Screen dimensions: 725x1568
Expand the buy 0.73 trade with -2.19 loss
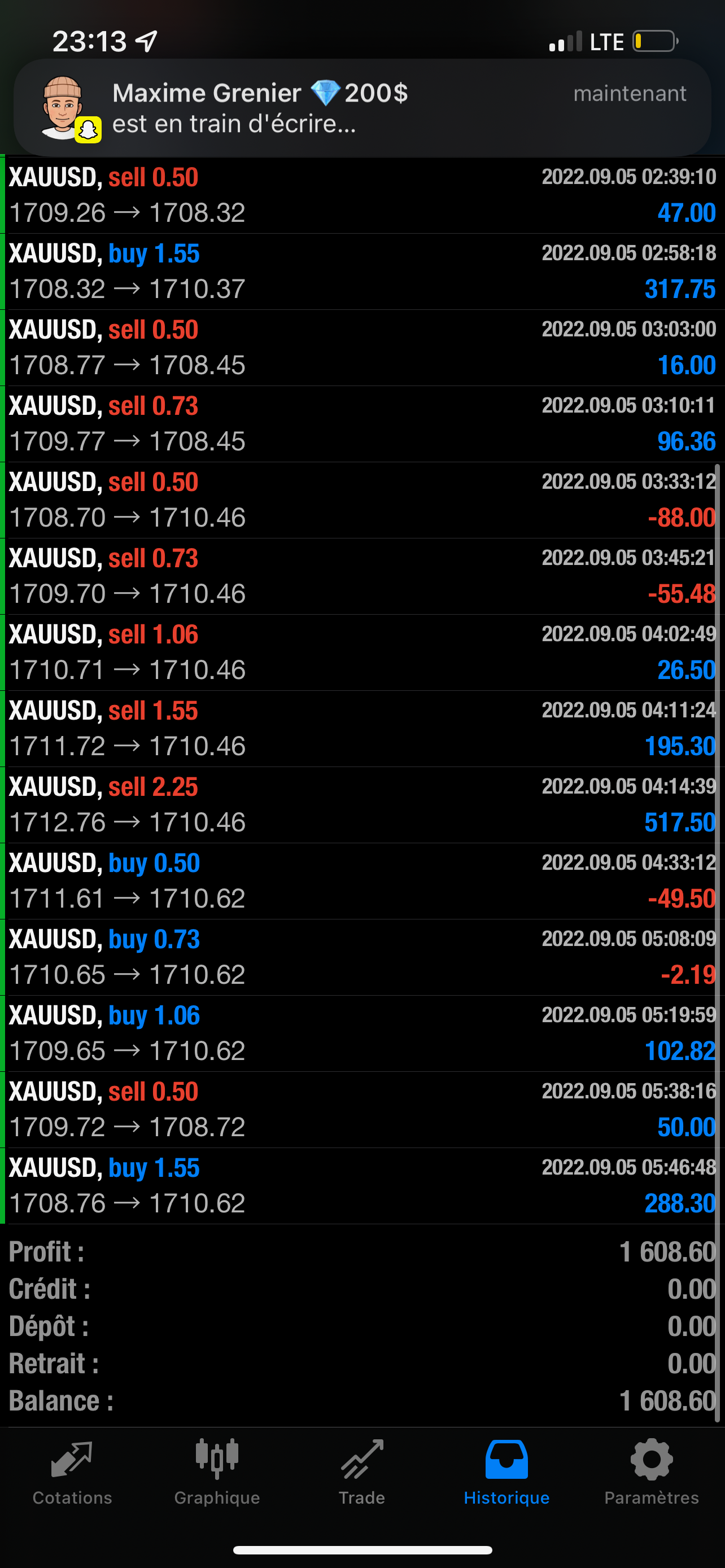(362, 957)
